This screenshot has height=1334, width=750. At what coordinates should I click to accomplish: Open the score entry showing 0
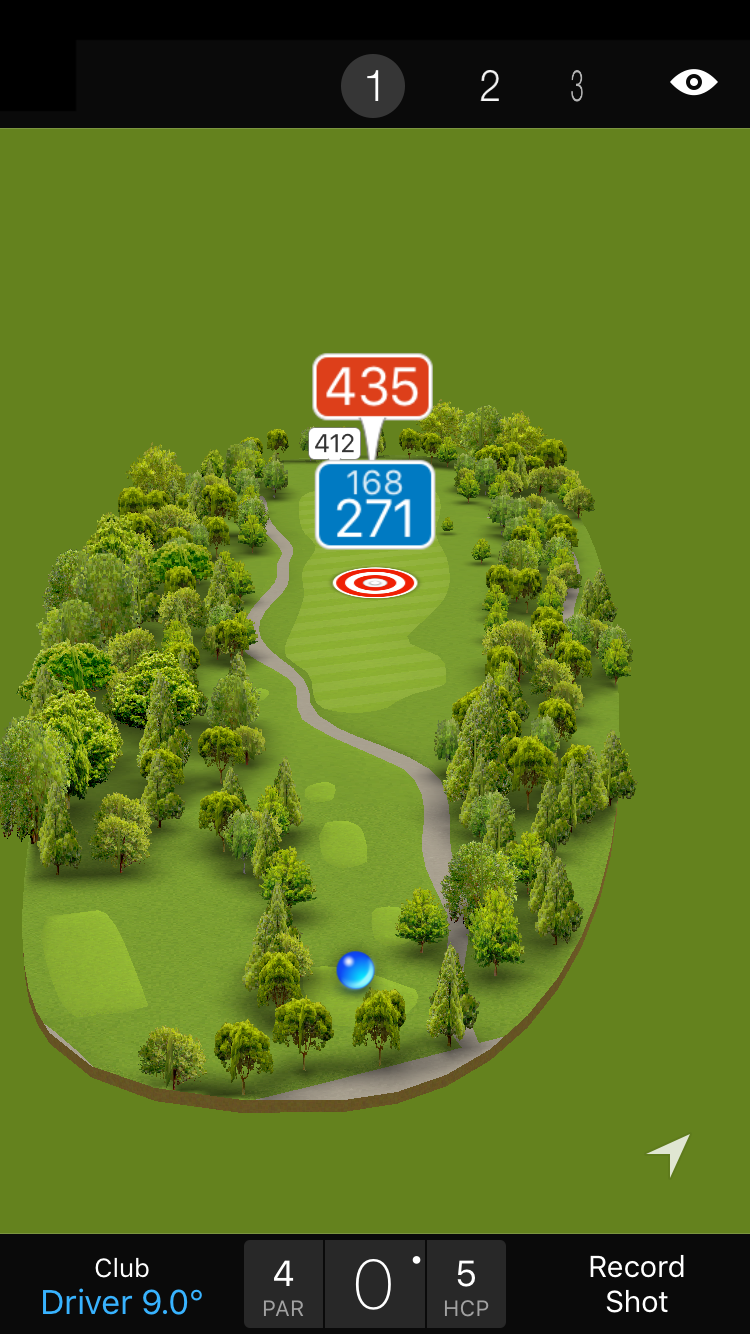point(374,1285)
